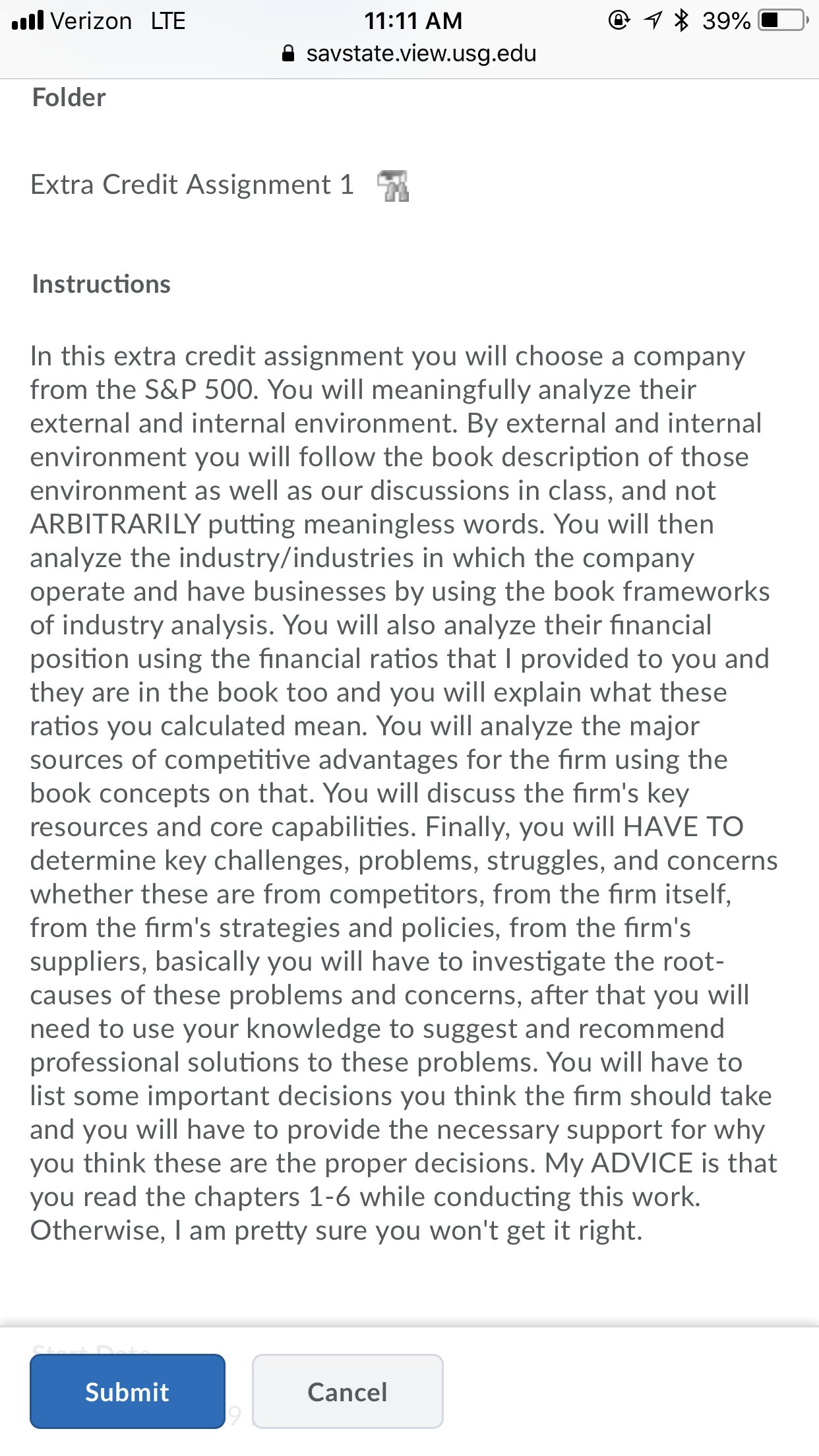The height and width of the screenshot is (1456, 819).
Task: Tap the binoculars icon beside Extra Credit Assignment 1
Action: pos(393,185)
